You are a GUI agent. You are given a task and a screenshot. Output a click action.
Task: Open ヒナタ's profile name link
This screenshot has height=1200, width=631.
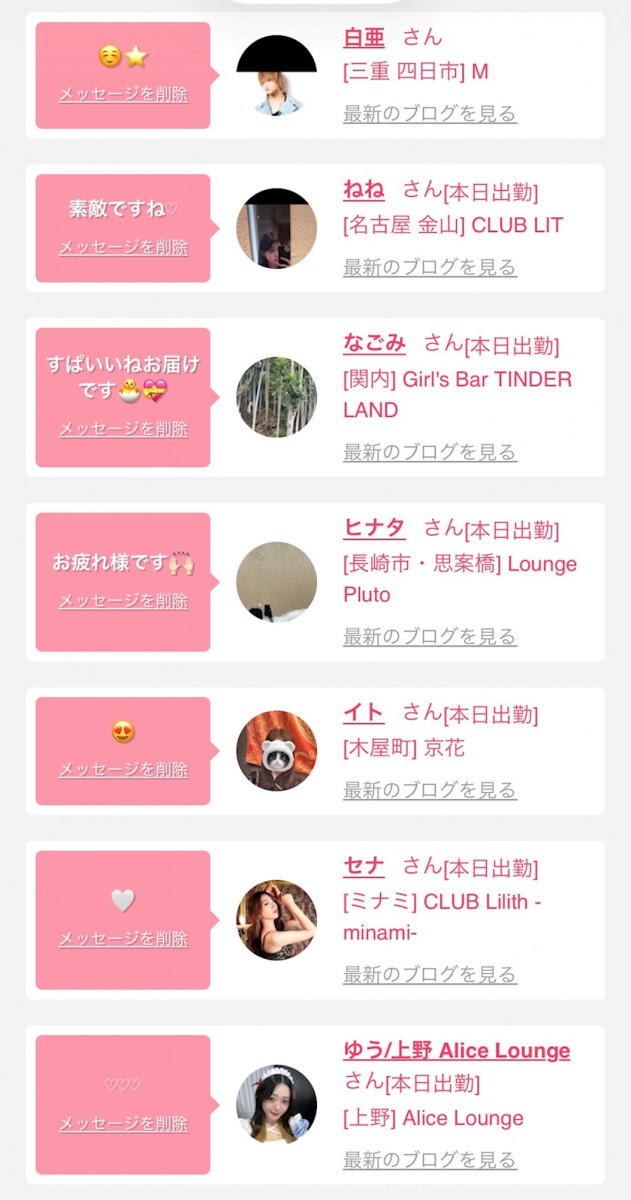click(x=374, y=529)
